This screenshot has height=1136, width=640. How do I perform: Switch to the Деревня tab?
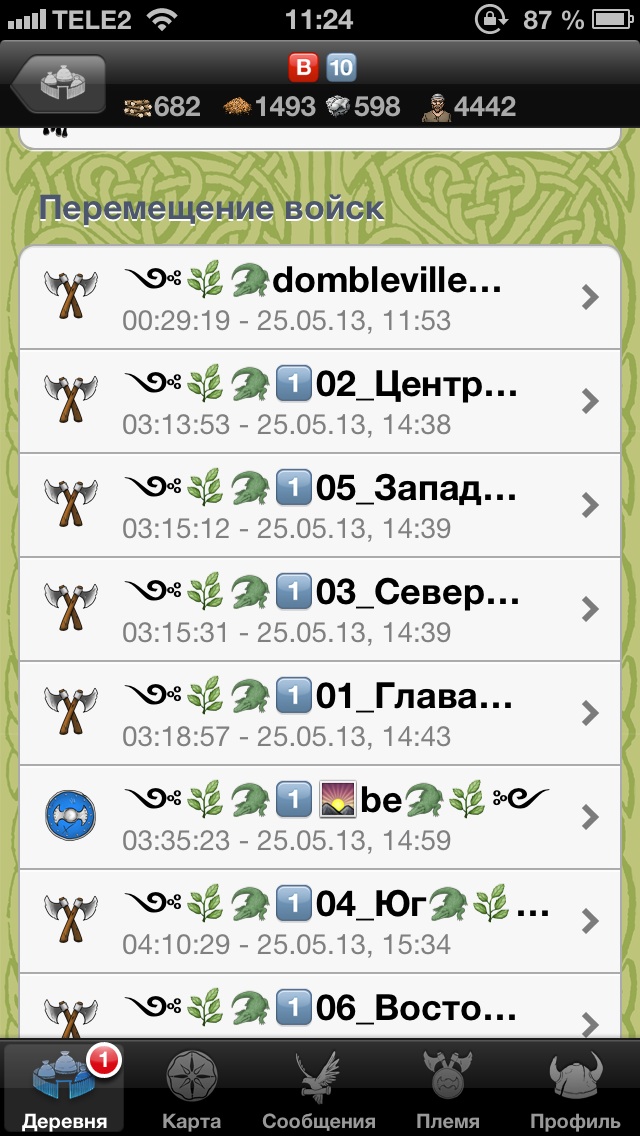point(64,1090)
